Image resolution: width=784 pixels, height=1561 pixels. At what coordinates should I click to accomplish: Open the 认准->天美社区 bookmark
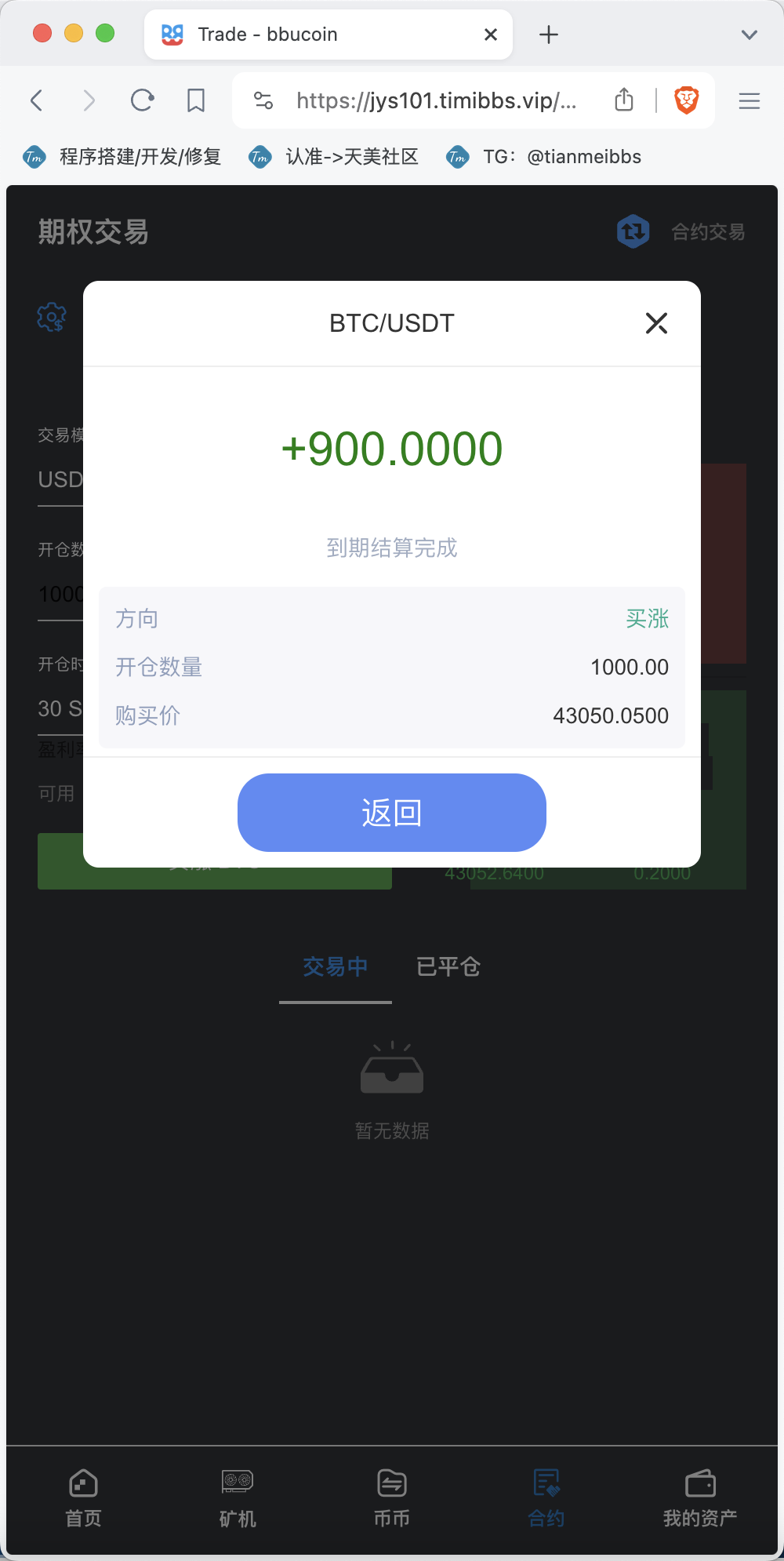pyautogui.click(x=333, y=157)
